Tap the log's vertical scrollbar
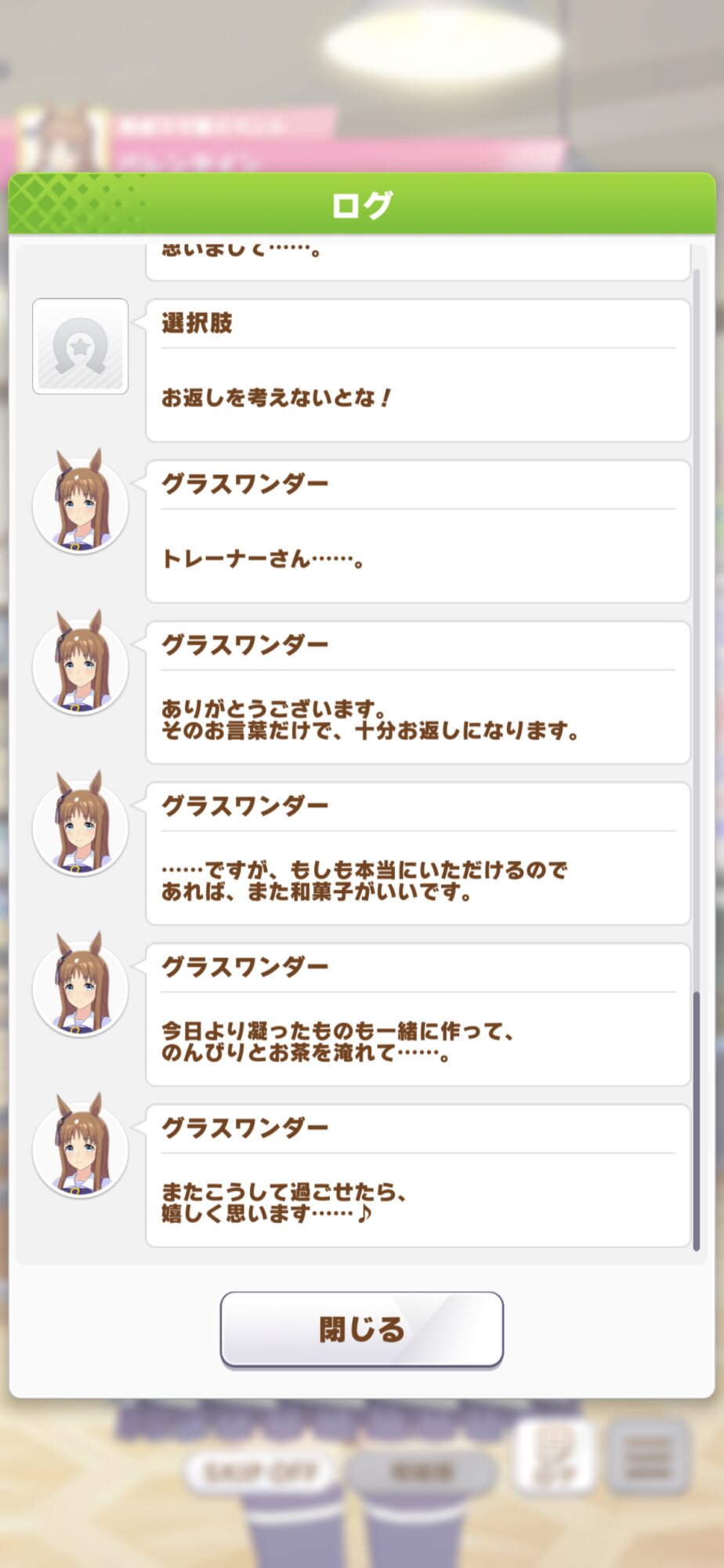 tap(697, 760)
